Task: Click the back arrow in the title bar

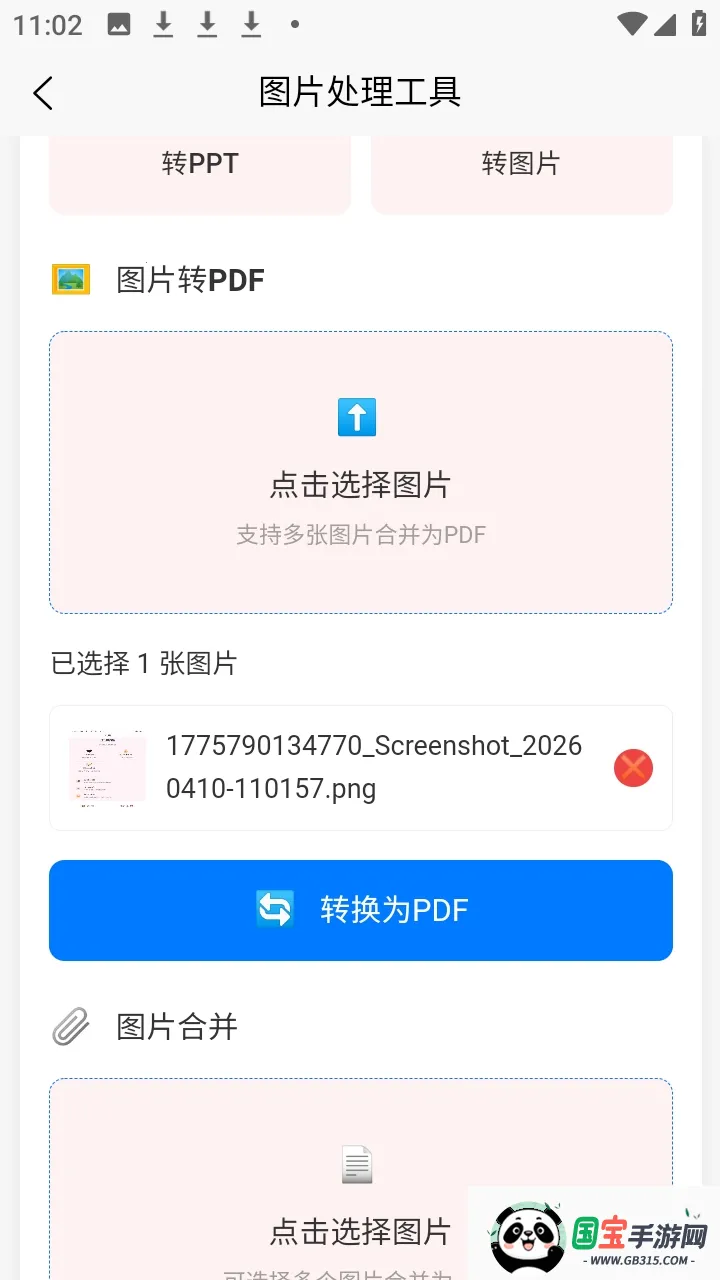Action: 42,92
